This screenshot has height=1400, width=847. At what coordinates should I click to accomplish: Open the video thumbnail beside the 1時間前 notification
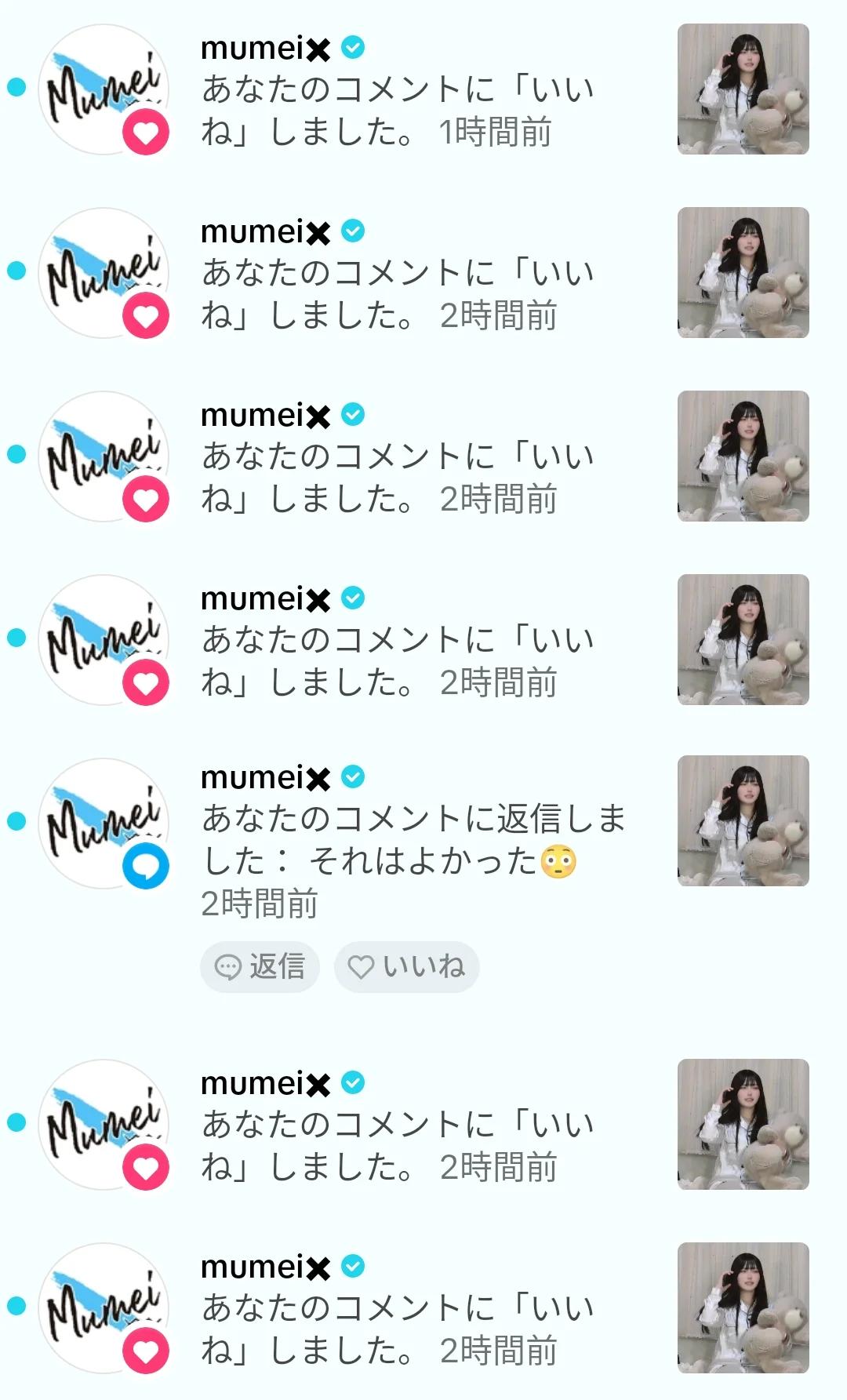[743, 89]
